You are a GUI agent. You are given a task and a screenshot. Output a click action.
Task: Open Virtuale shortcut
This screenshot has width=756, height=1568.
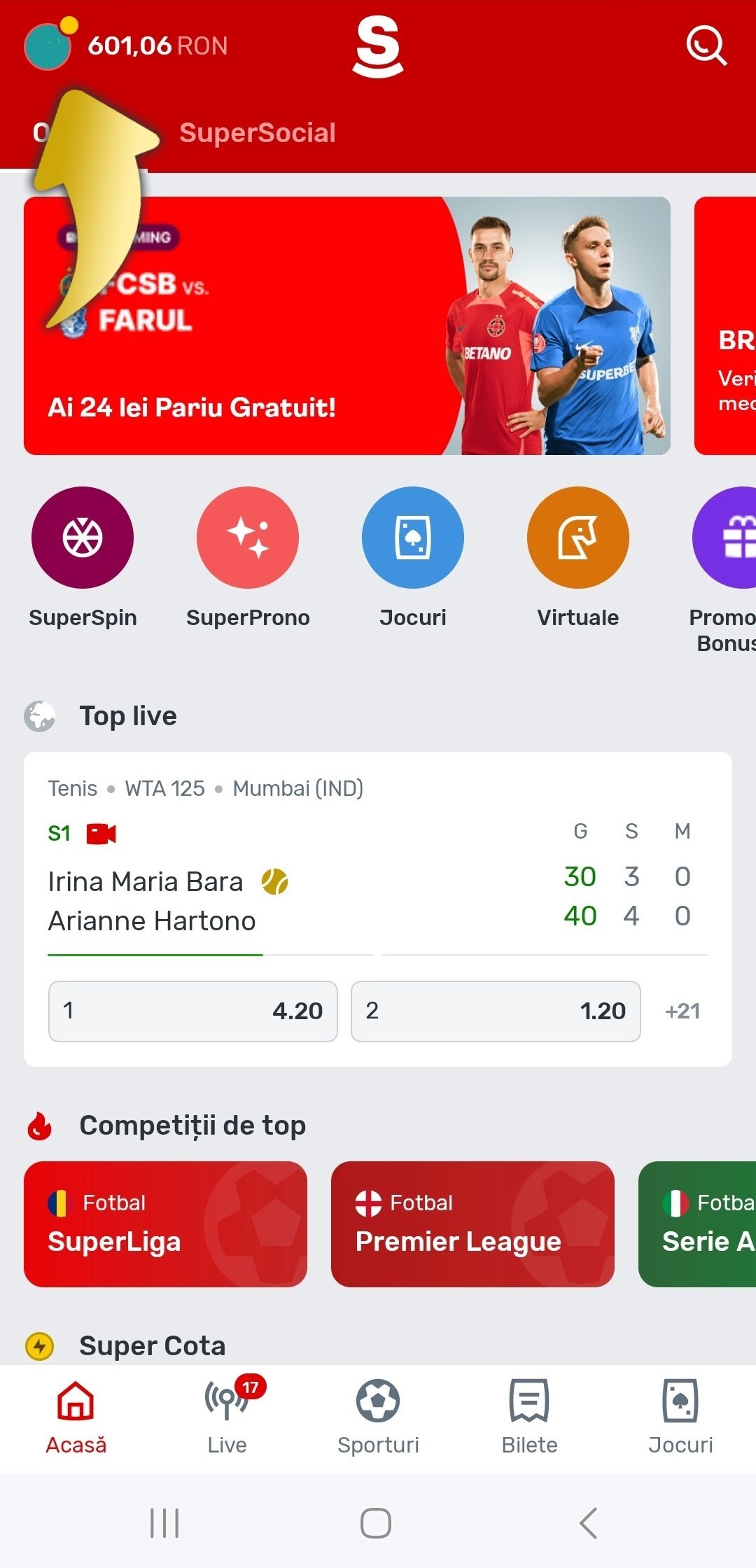tap(577, 538)
